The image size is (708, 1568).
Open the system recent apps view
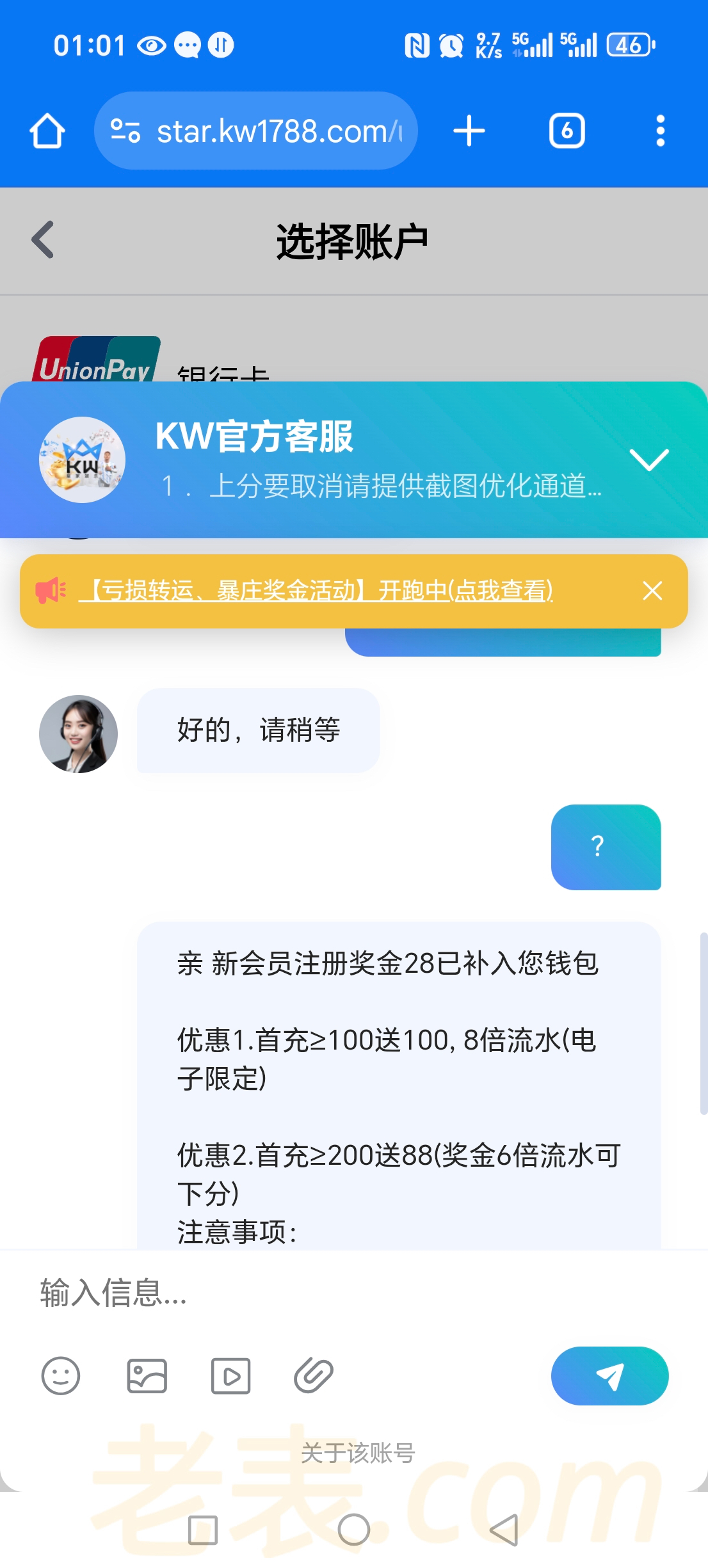(x=203, y=1530)
